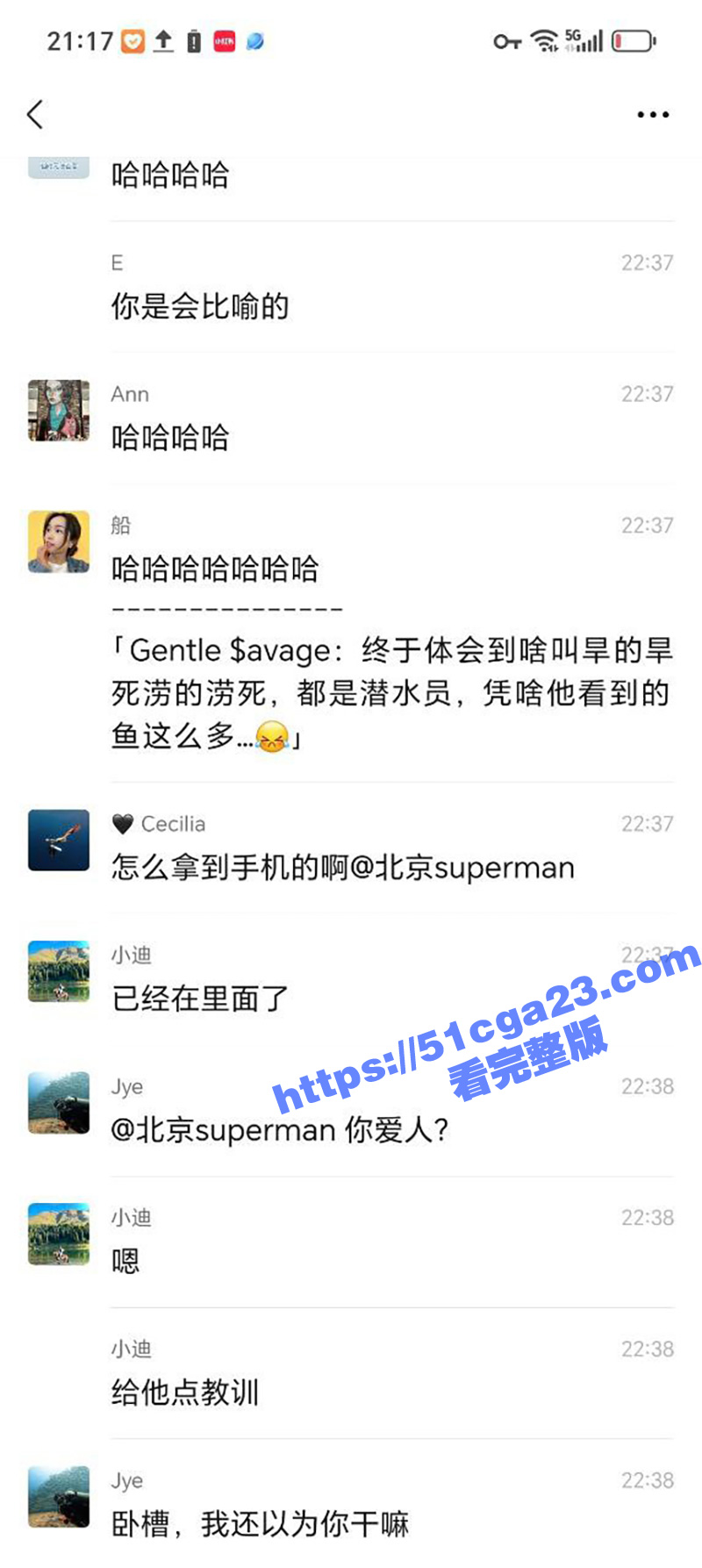Click 小迪's profile avatar
The image size is (702, 1568).
(58, 971)
